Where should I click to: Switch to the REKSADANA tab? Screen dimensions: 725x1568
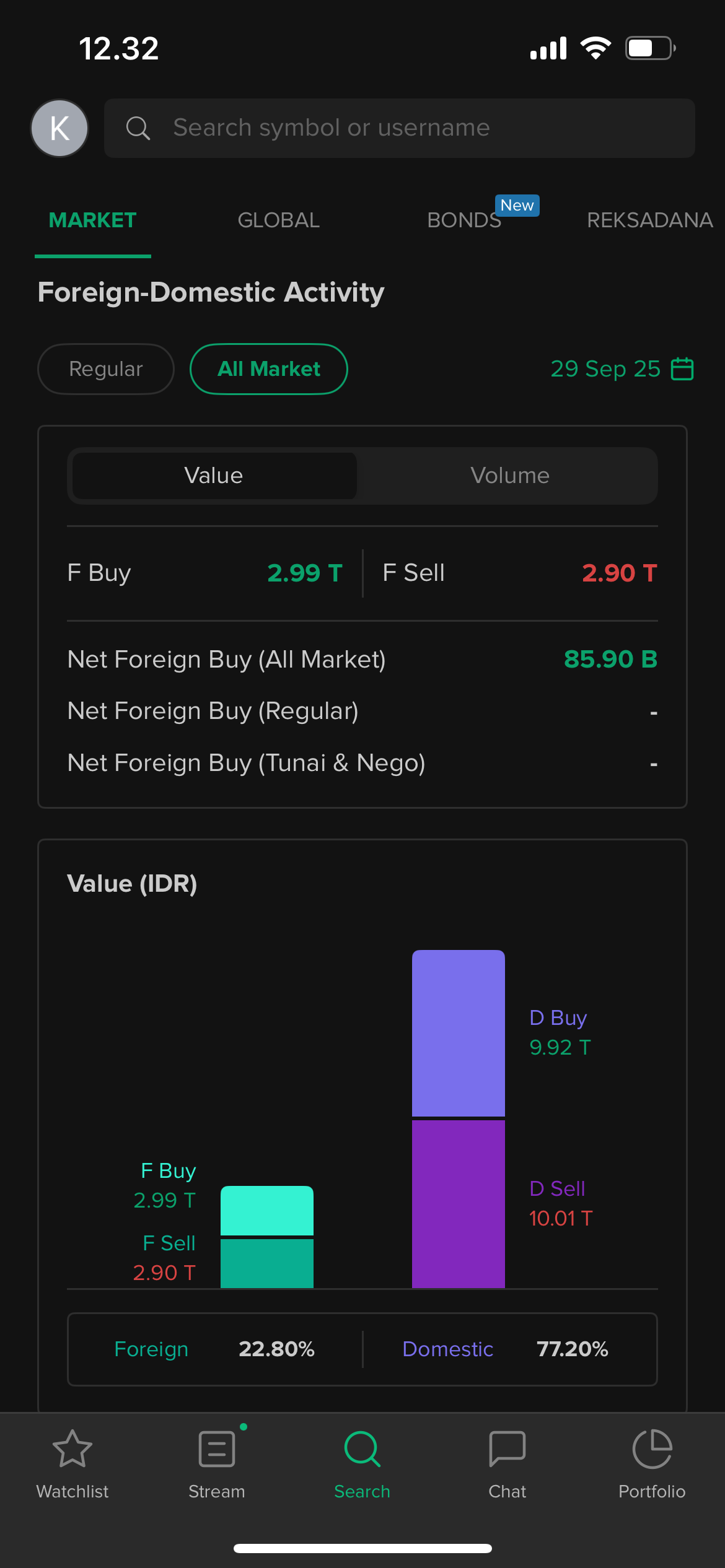point(649,220)
